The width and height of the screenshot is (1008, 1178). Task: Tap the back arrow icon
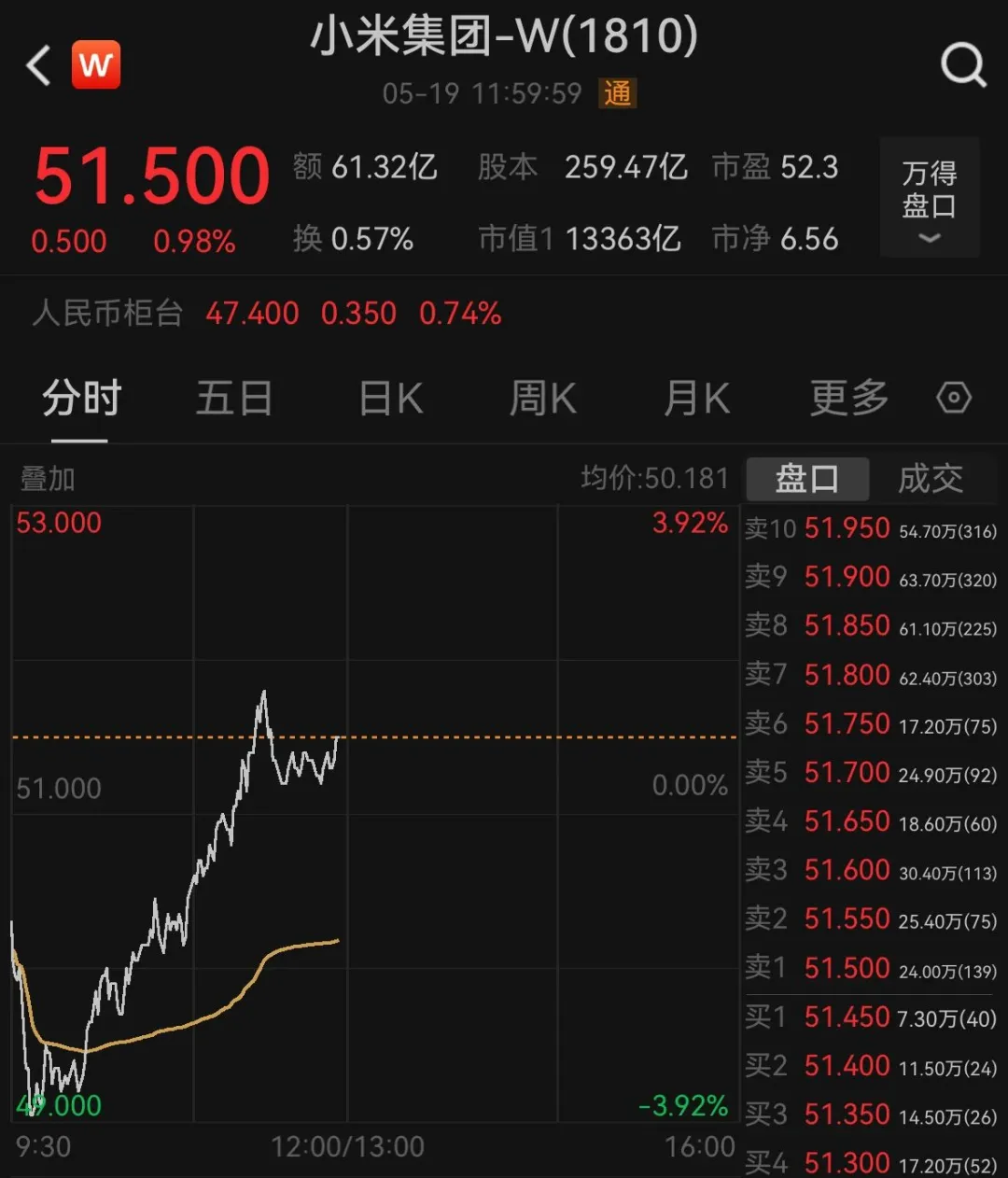pos(36,64)
